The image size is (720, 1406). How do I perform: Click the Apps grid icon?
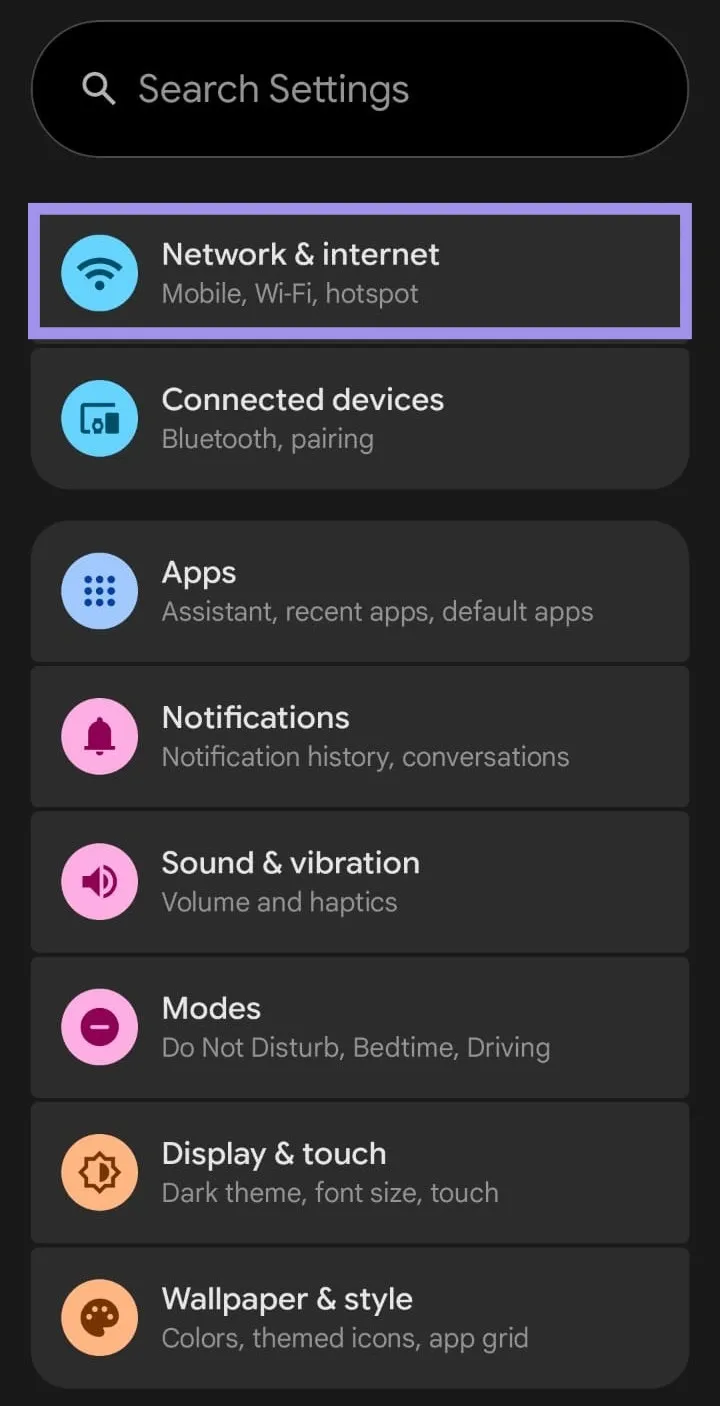pyautogui.click(x=99, y=590)
